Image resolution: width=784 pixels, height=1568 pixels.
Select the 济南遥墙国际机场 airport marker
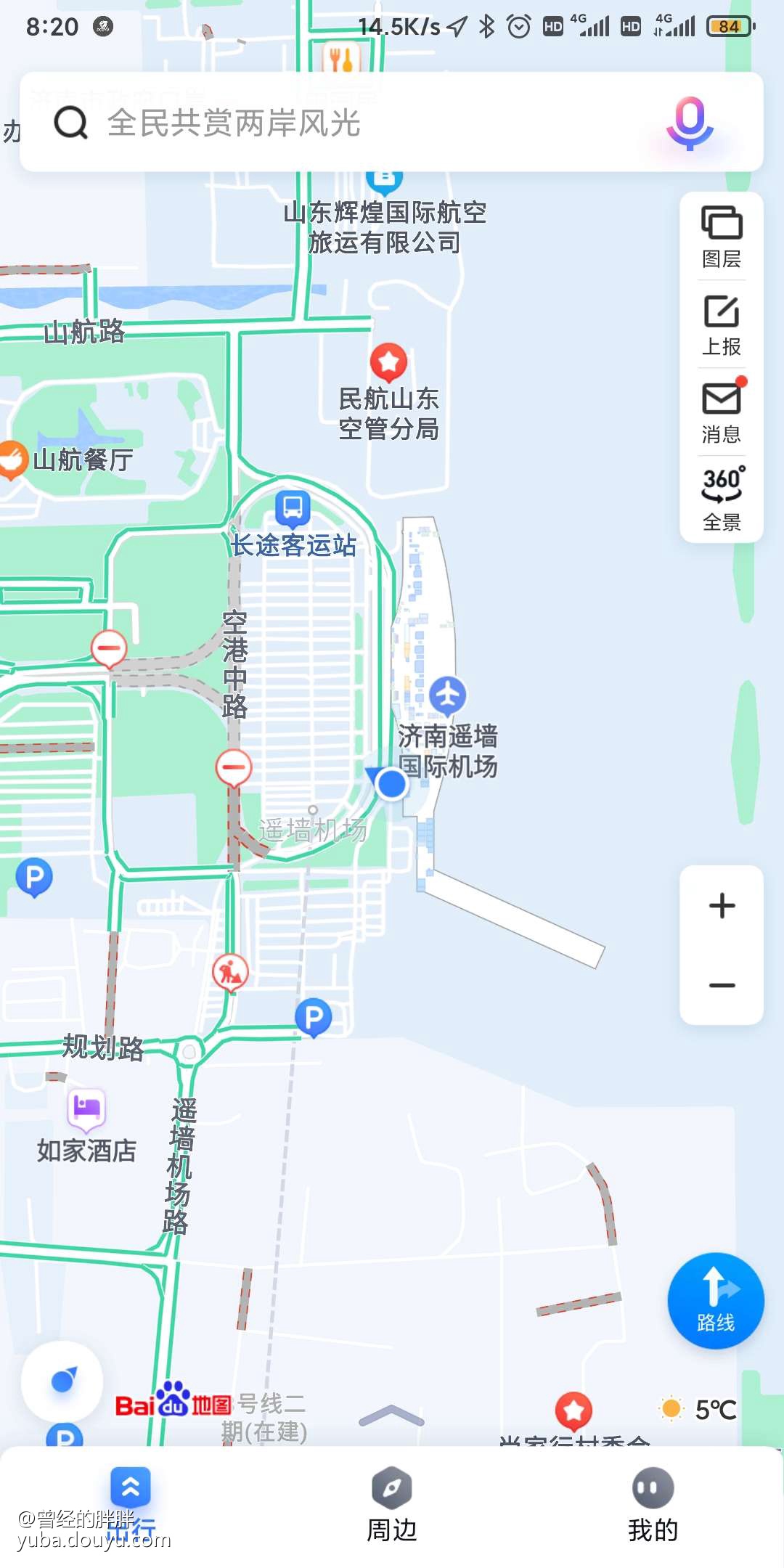[x=447, y=695]
